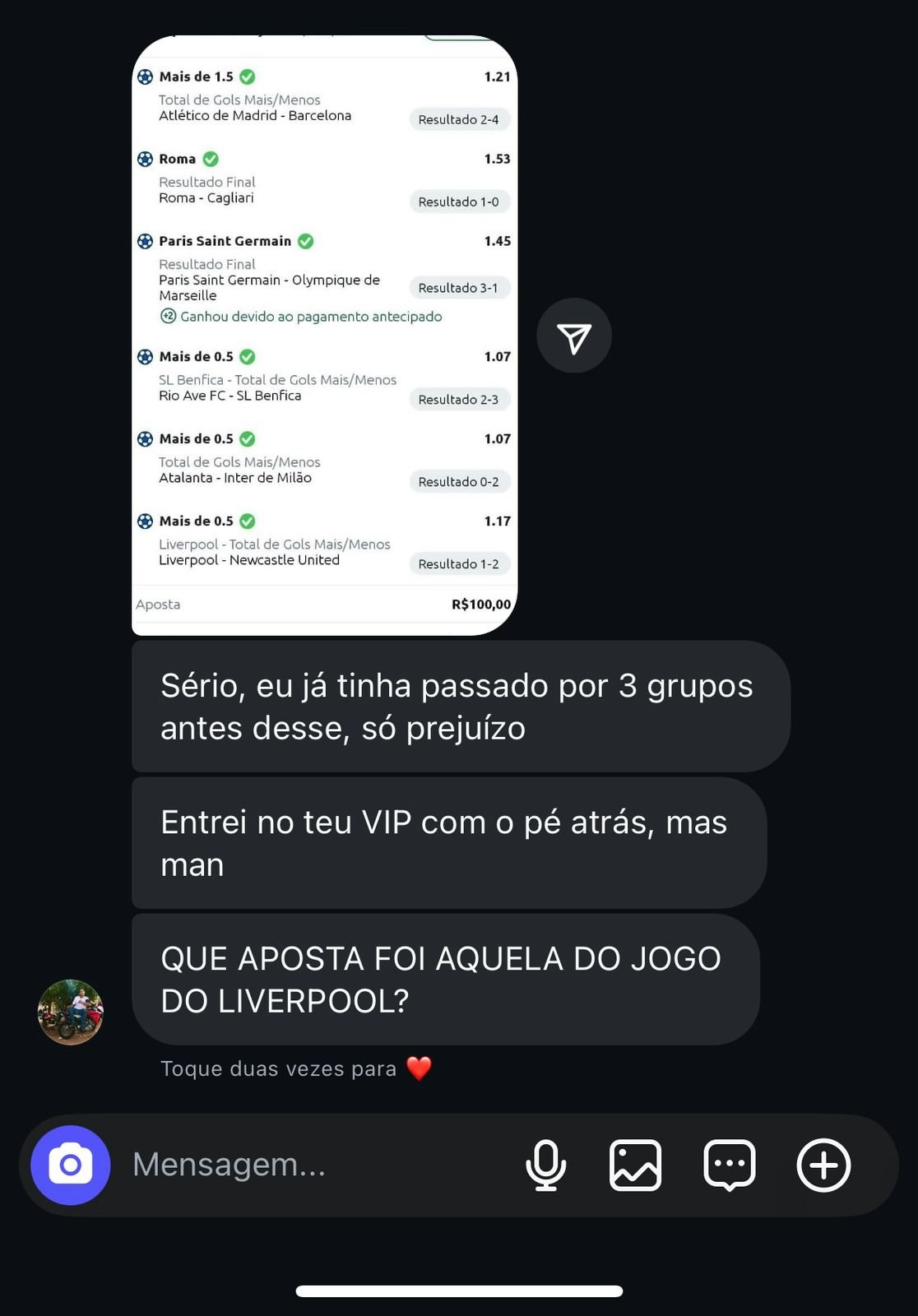The image size is (918, 1316).
Task: Open the quick replies bubble icon
Action: click(x=730, y=1165)
